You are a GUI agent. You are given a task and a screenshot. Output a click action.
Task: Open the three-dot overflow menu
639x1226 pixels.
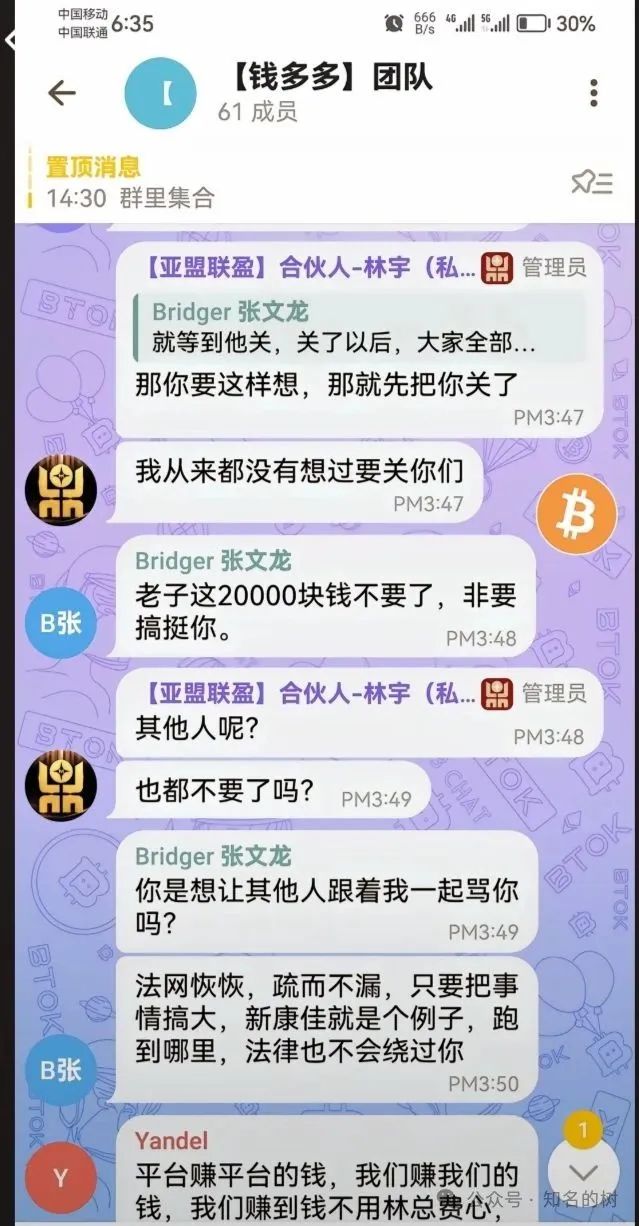pyautogui.click(x=593, y=93)
